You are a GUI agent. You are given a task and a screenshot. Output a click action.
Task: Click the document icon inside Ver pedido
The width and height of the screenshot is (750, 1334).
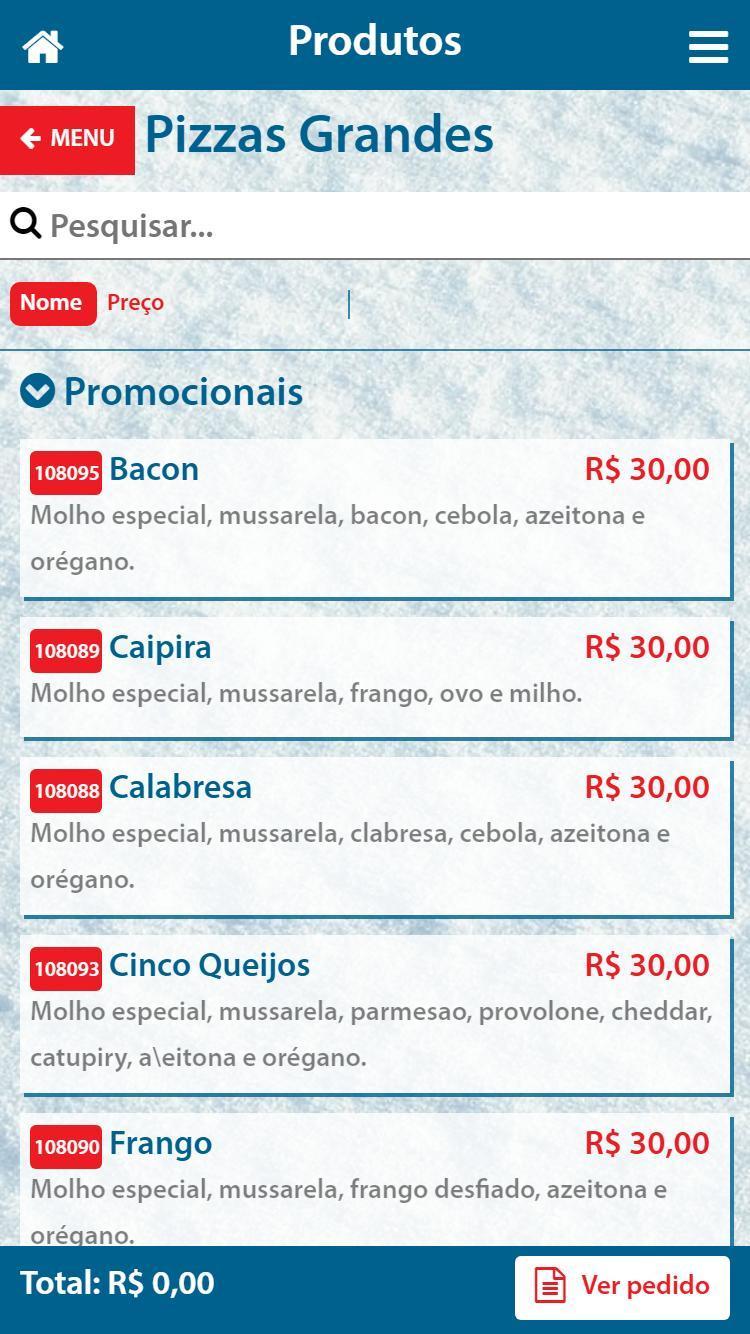(551, 1287)
